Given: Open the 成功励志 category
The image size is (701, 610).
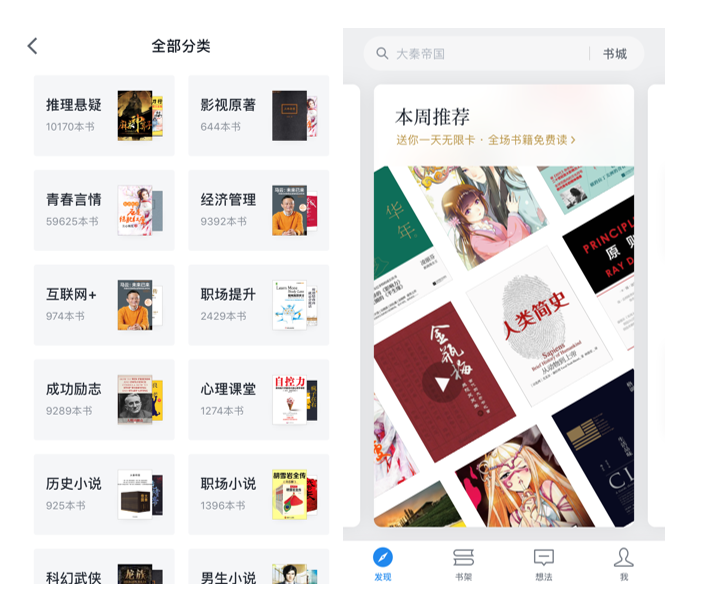Looking at the screenshot, I should pyautogui.click(x=104, y=399).
